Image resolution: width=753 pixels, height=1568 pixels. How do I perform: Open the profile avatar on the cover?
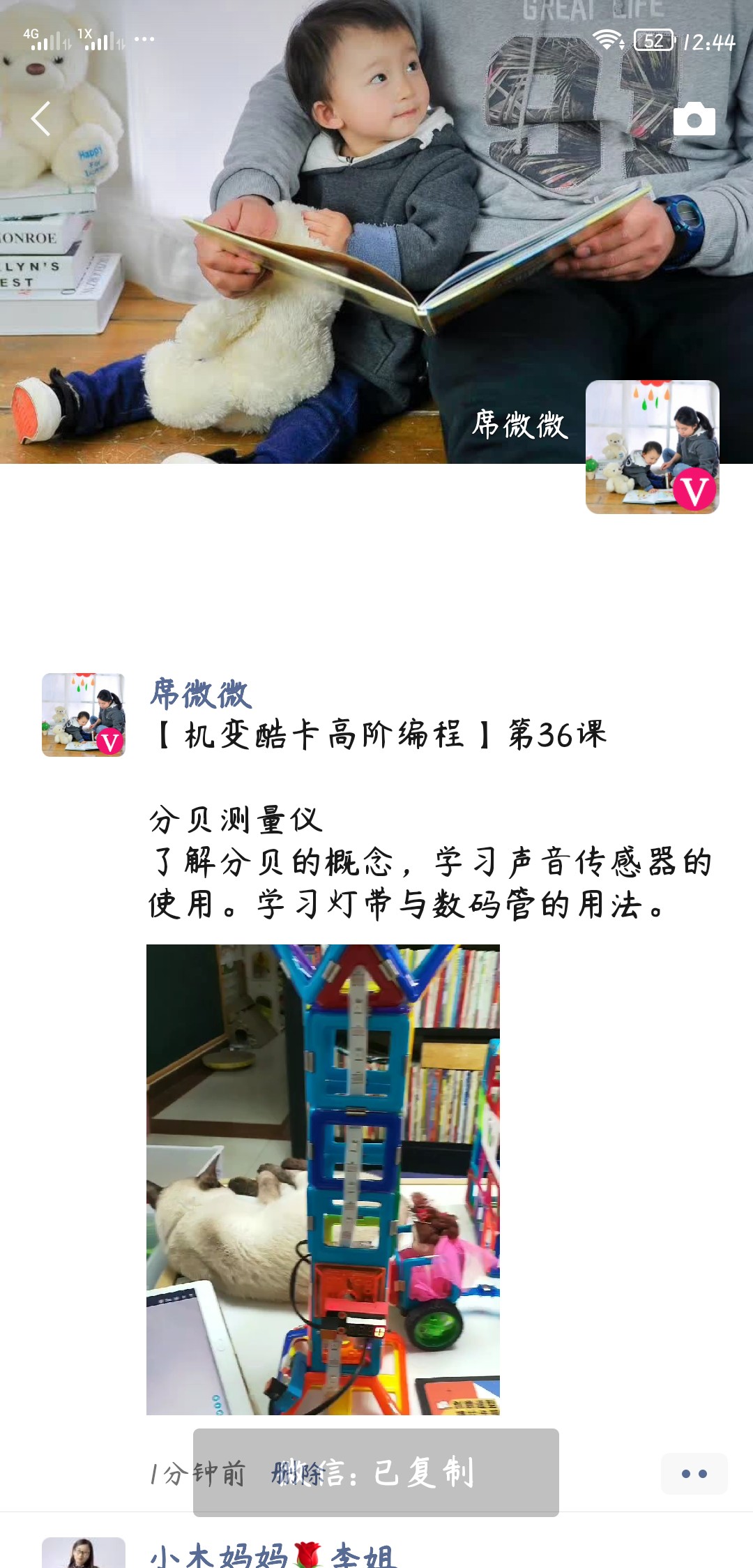[x=652, y=446]
